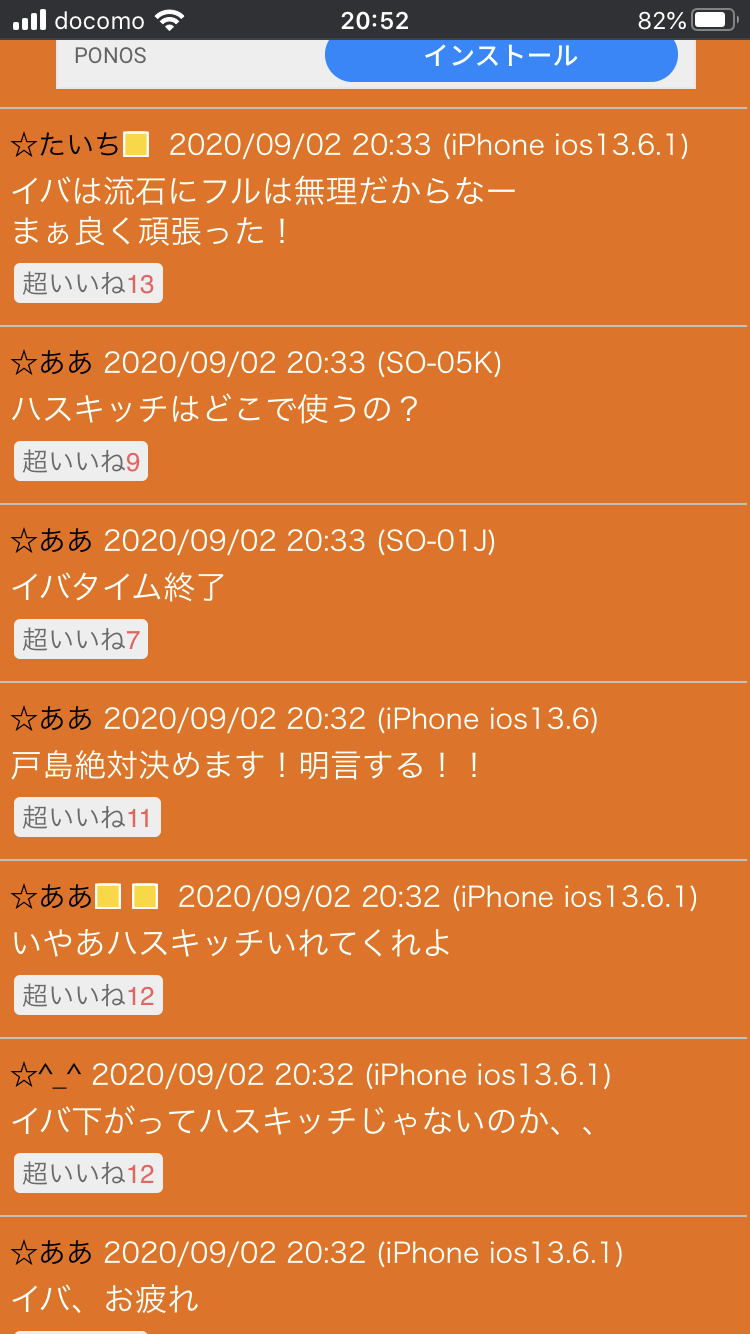Like the 戸島絶対決めます comment
This screenshot has width=750, height=1334.
[87, 818]
